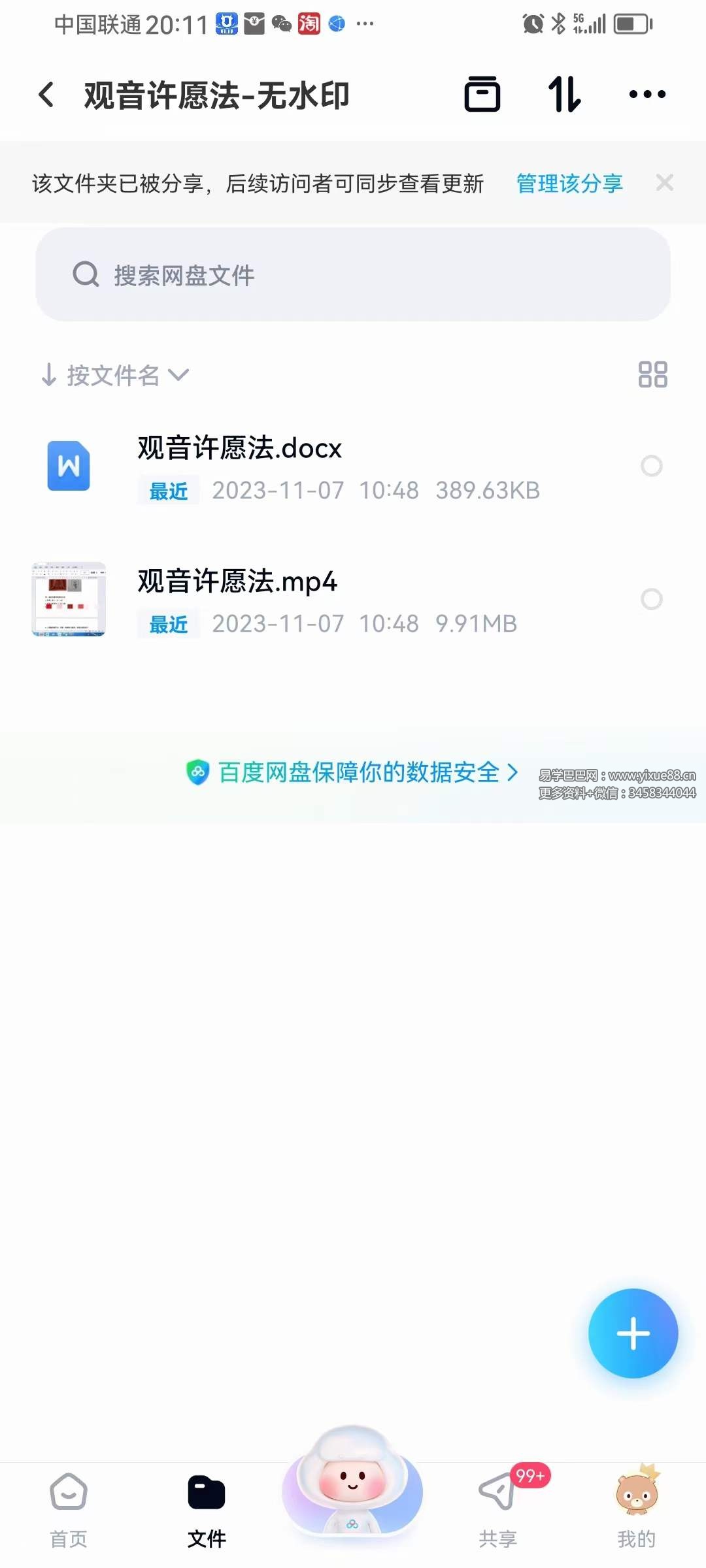
Task: Tap the up-down transfer arrows icon
Action: tap(563, 94)
